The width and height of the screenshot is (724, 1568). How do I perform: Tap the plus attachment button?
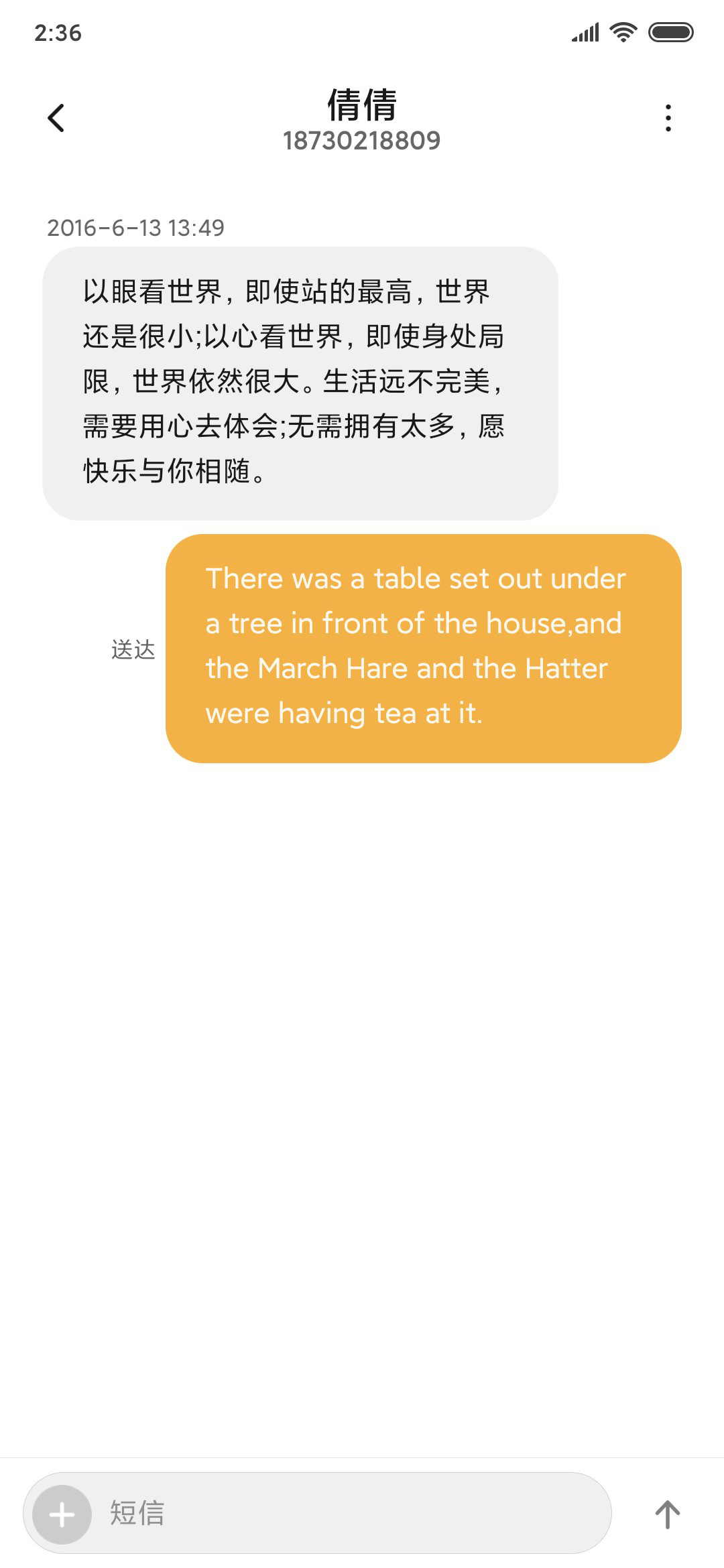[x=62, y=1514]
